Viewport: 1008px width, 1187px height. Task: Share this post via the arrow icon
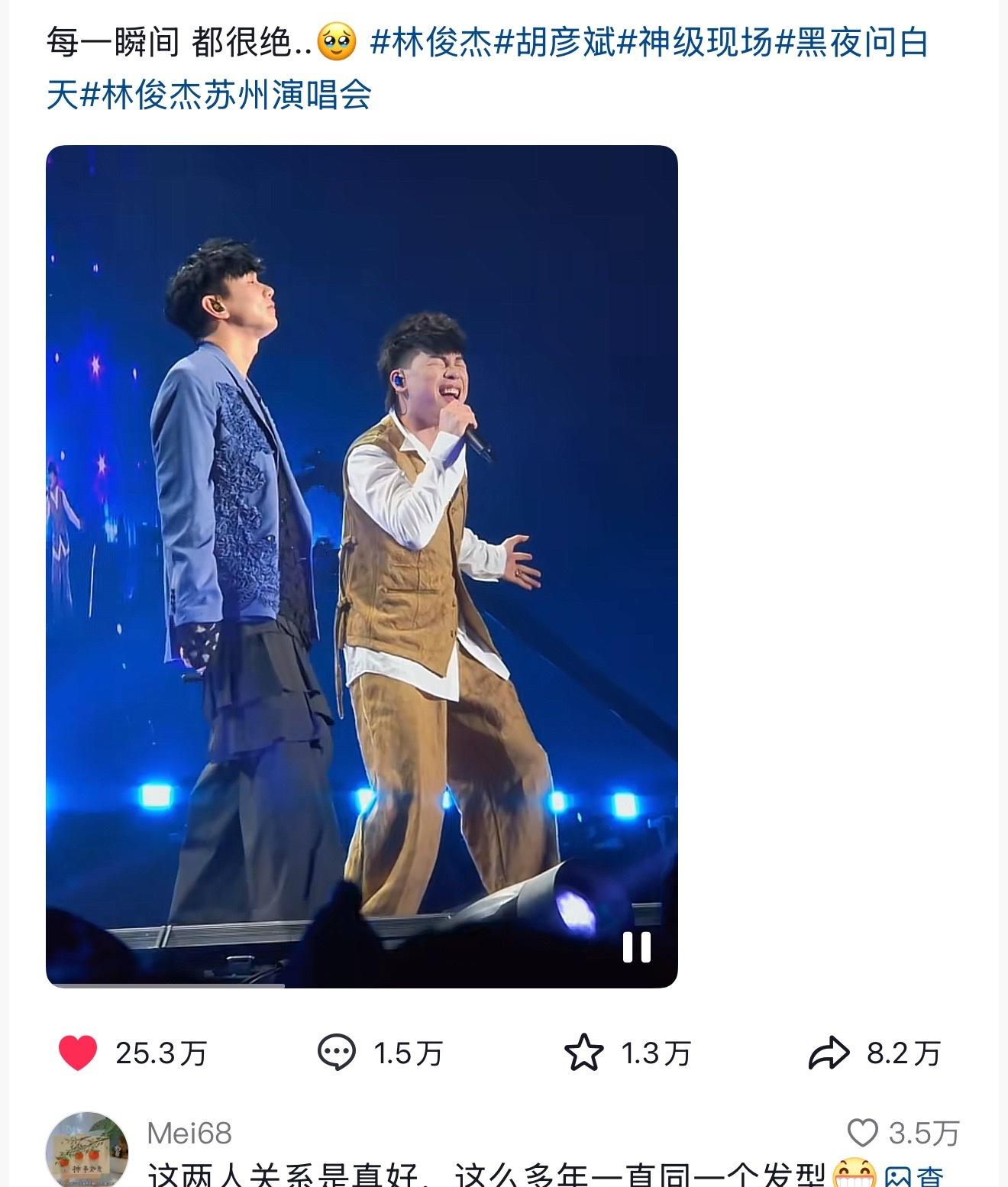pos(829,1053)
